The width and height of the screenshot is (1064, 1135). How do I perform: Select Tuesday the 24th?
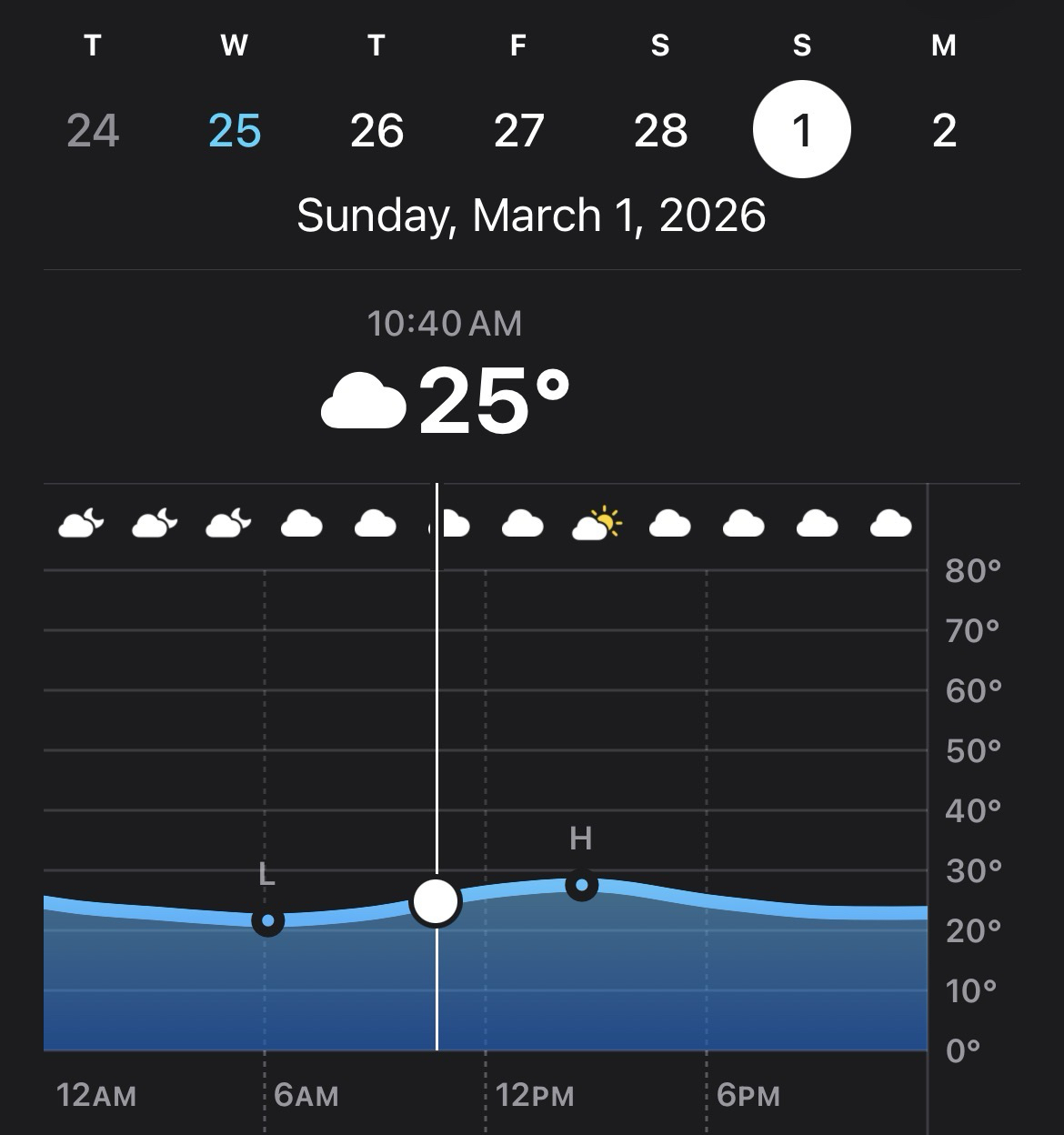point(93,130)
